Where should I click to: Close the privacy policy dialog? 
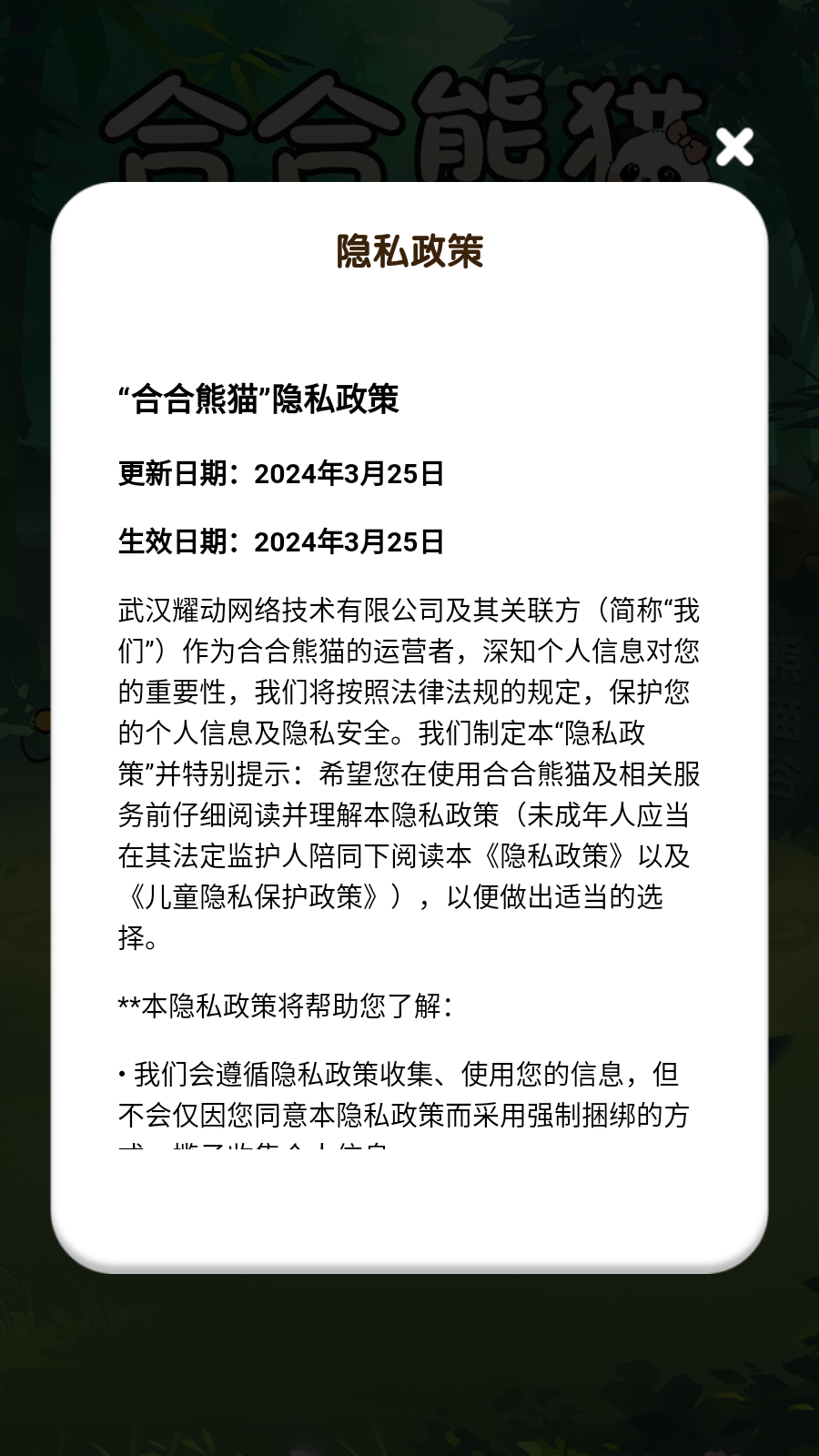734,147
